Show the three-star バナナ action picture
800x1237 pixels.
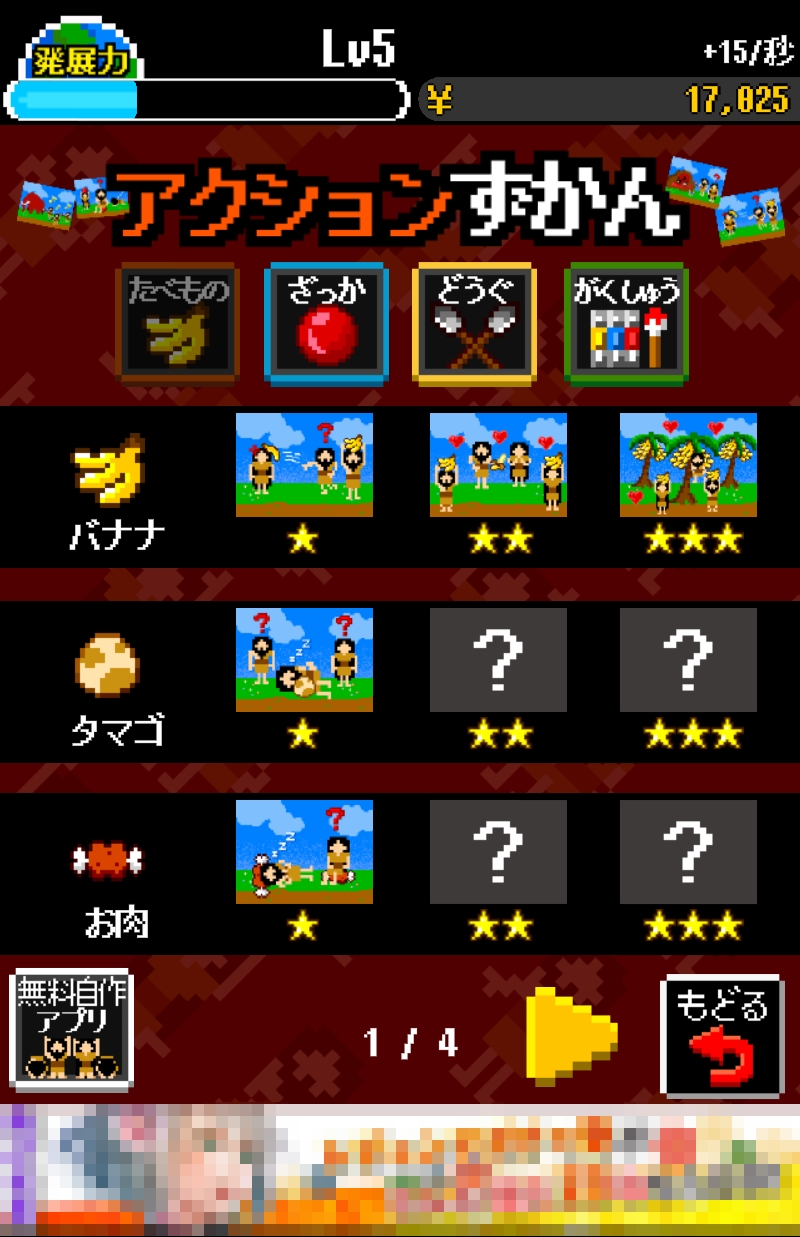[x=688, y=465]
